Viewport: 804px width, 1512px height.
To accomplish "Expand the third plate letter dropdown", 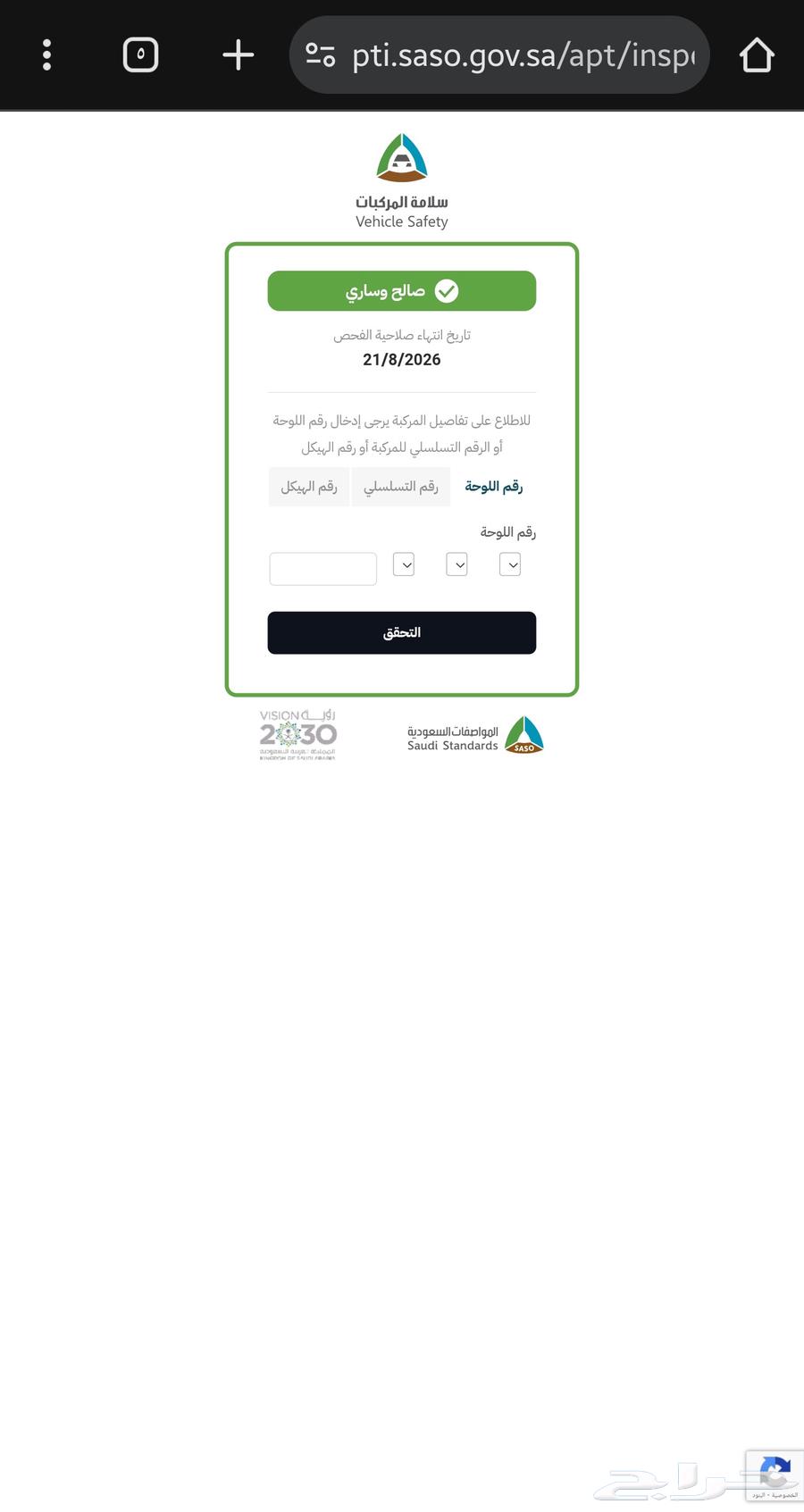I will [x=404, y=564].
